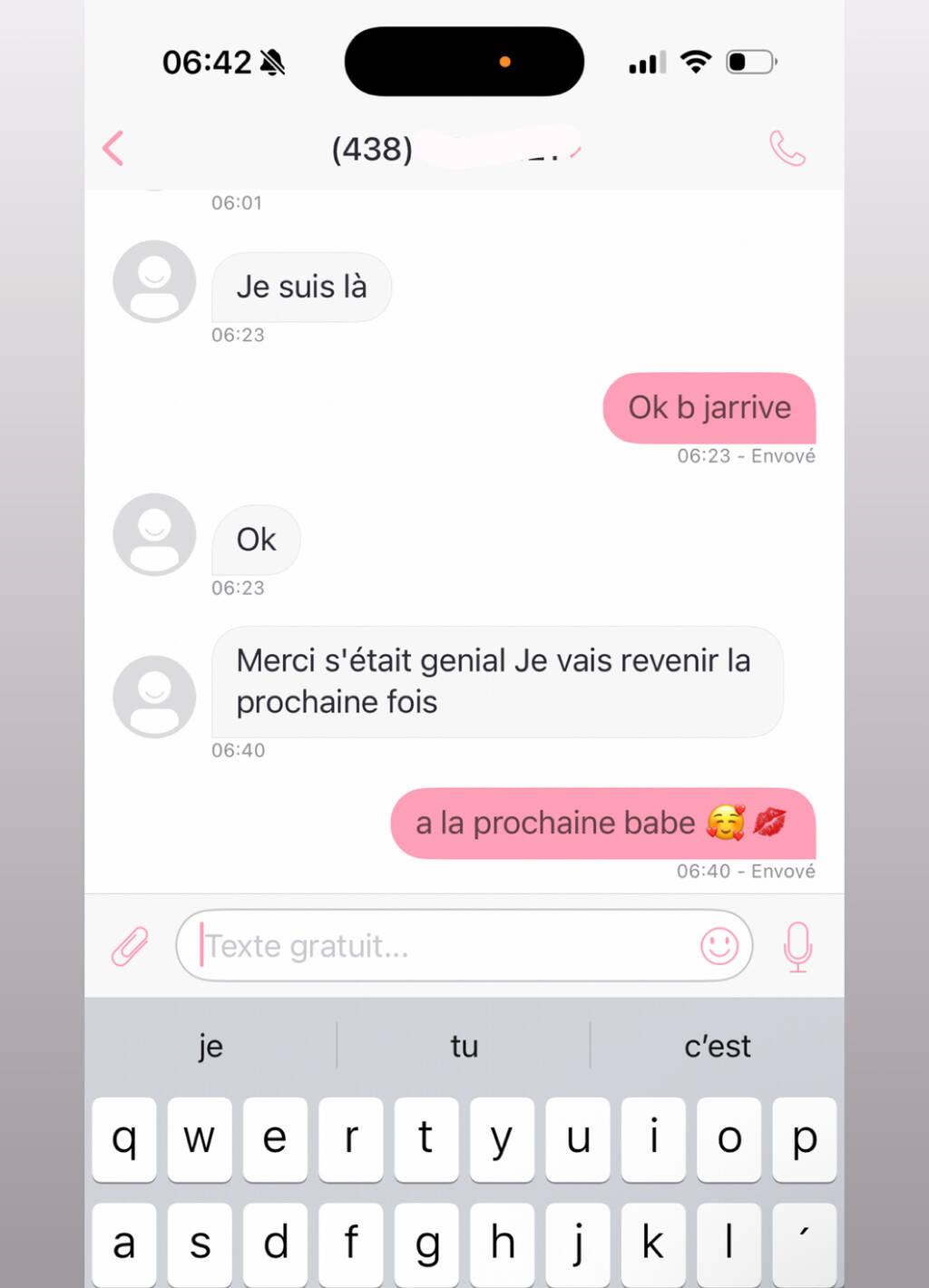Open the paperclip attachment menu
This screenshot has height=1288, width=929.
[130, 946]
